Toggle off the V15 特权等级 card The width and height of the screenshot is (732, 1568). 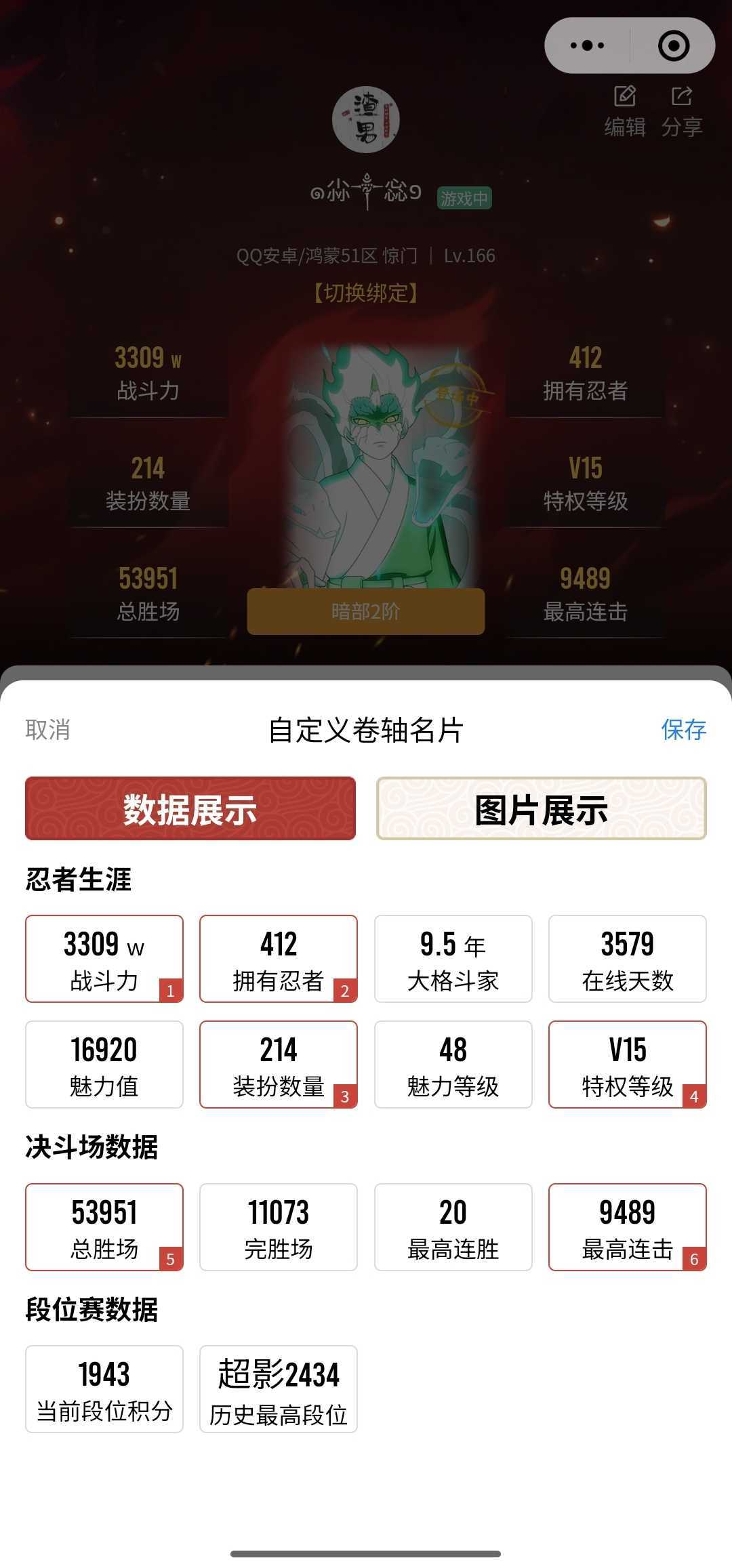[x=627, y=1064]
